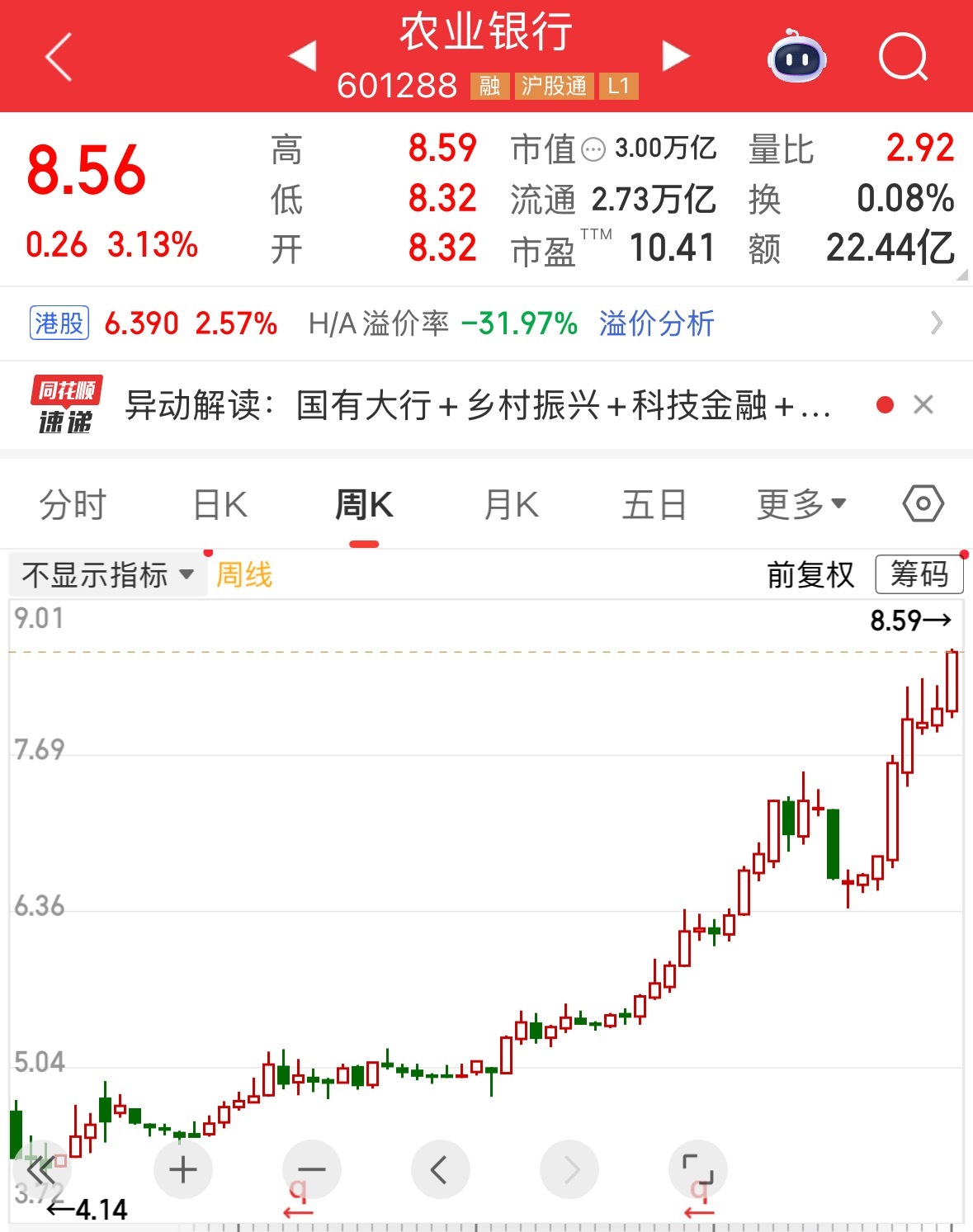Viewport: 973px width, 1232px height.
Task: Zoom out the K-line chart with minus icon
Action: (x=310, y=1169)
